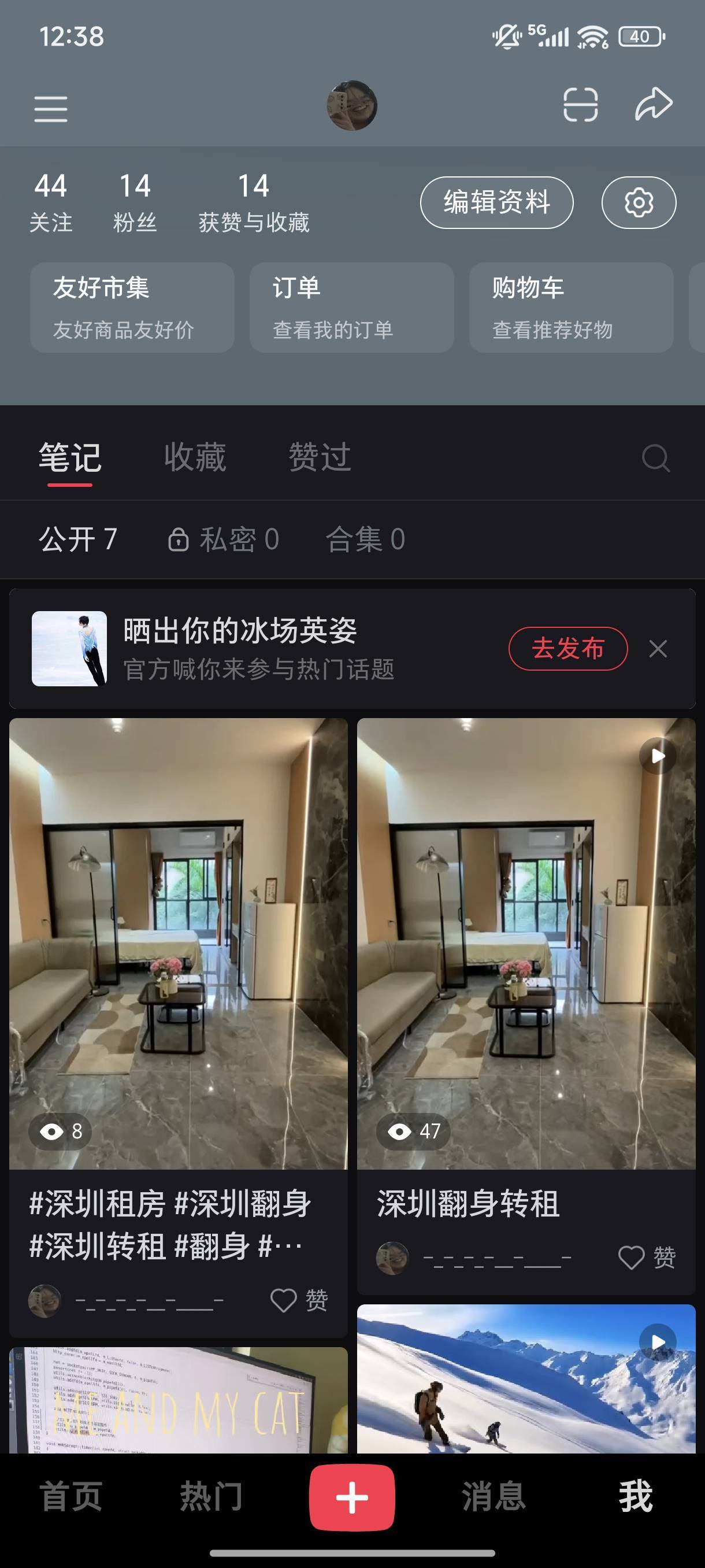The image size is (705, 1568).
Task: Create new post with plus button
Action: 352,1497
